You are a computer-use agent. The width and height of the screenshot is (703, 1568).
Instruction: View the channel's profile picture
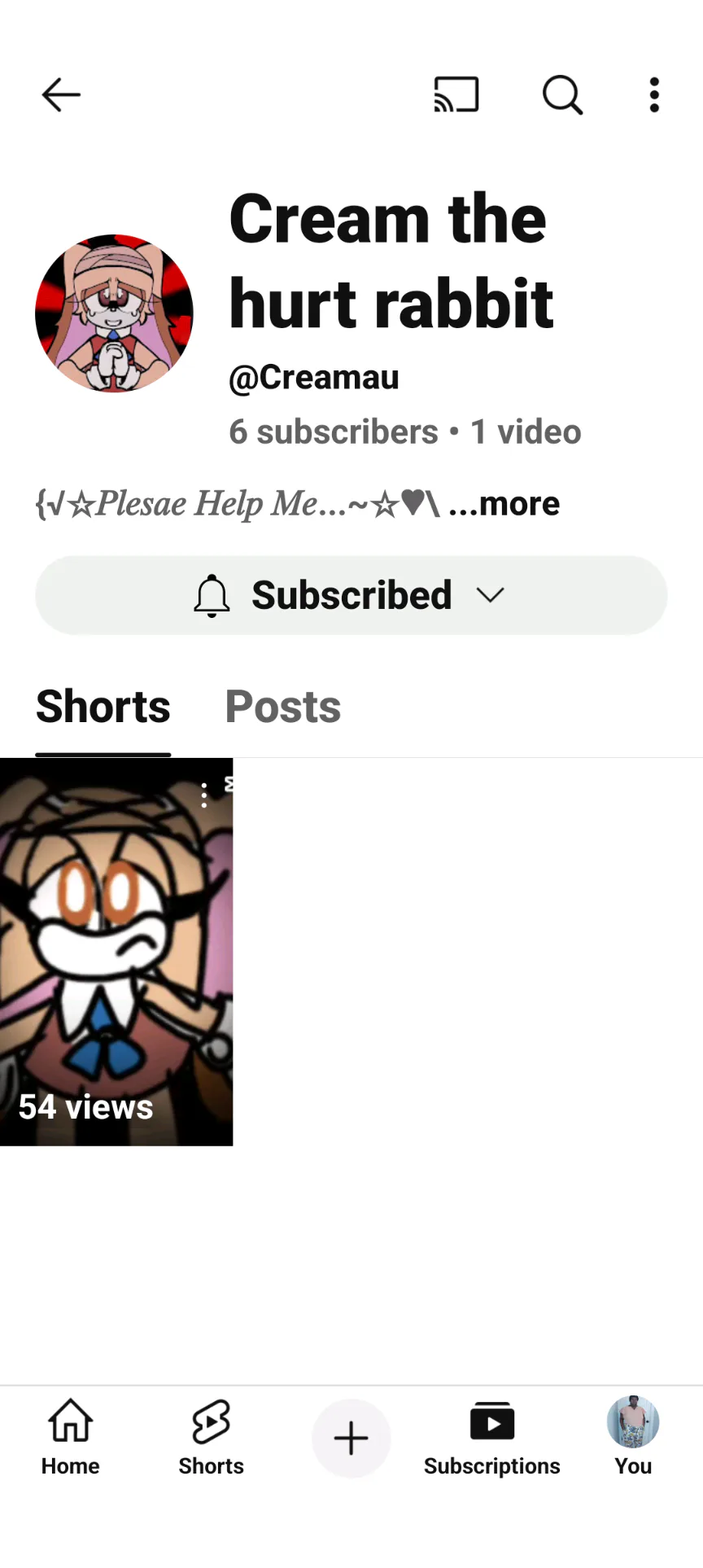(x=115, y=313)
